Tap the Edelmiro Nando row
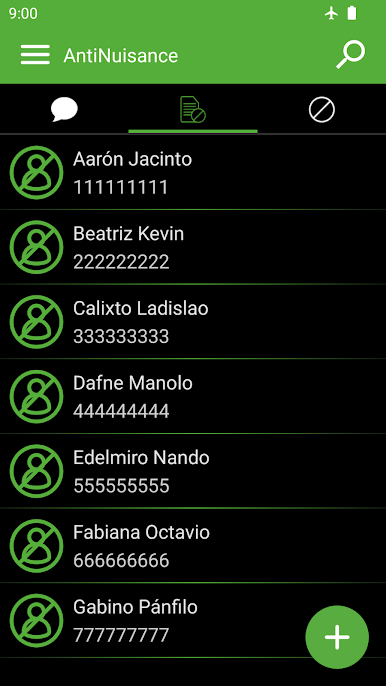Image resolution: width=386 pixels, height=686 pixels. pyautogui.click(x=193, y=471)
